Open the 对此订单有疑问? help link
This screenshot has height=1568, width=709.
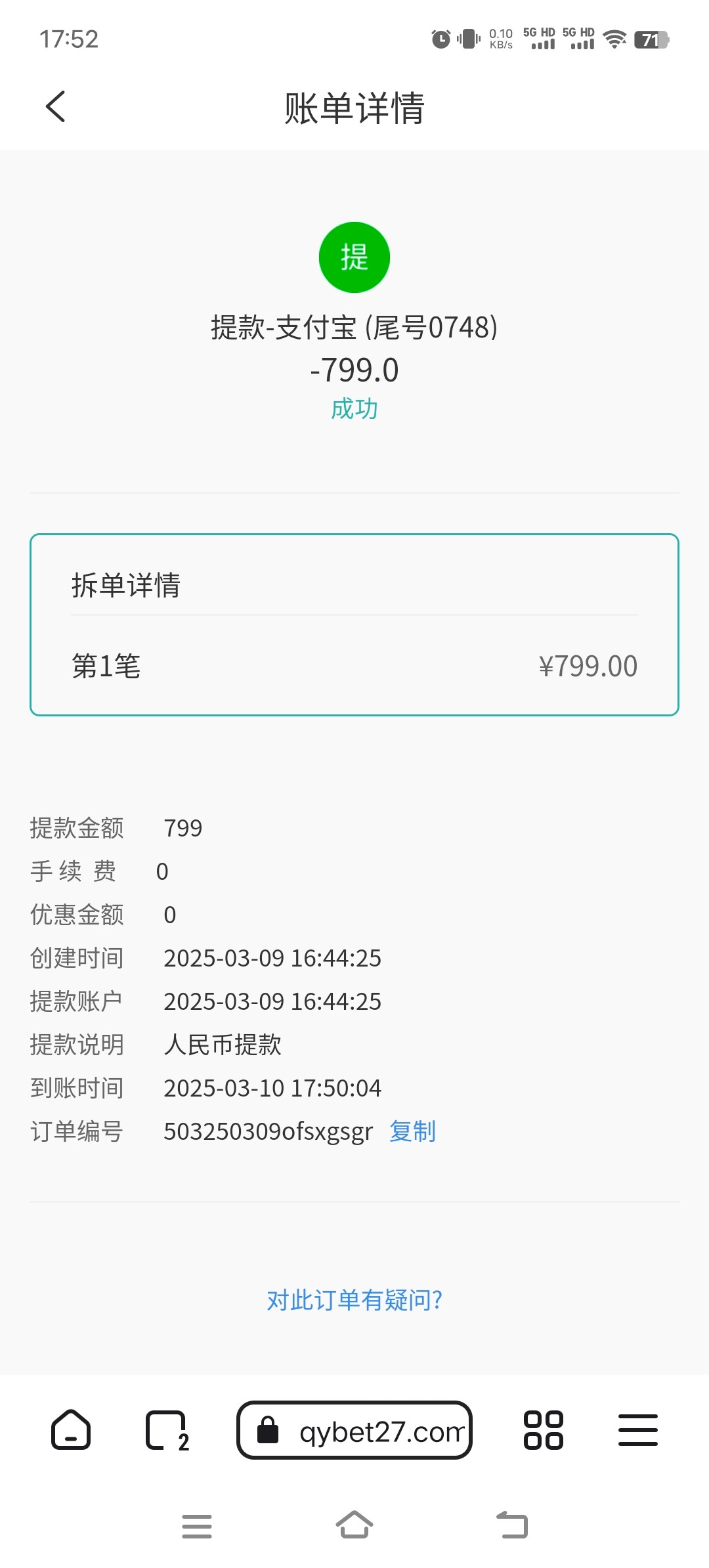(x=354, y=1300)
